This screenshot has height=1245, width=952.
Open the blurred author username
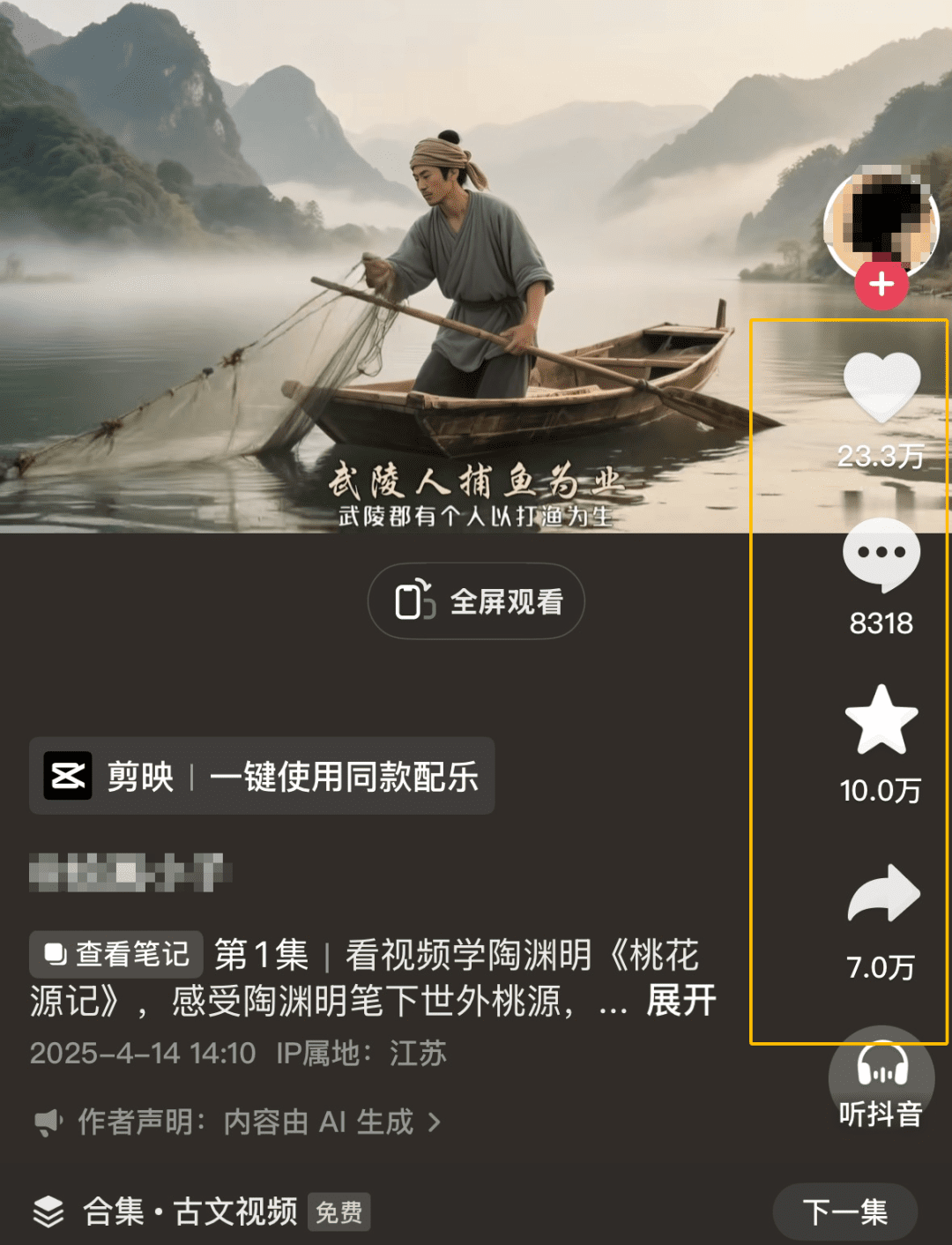(128, 872)
